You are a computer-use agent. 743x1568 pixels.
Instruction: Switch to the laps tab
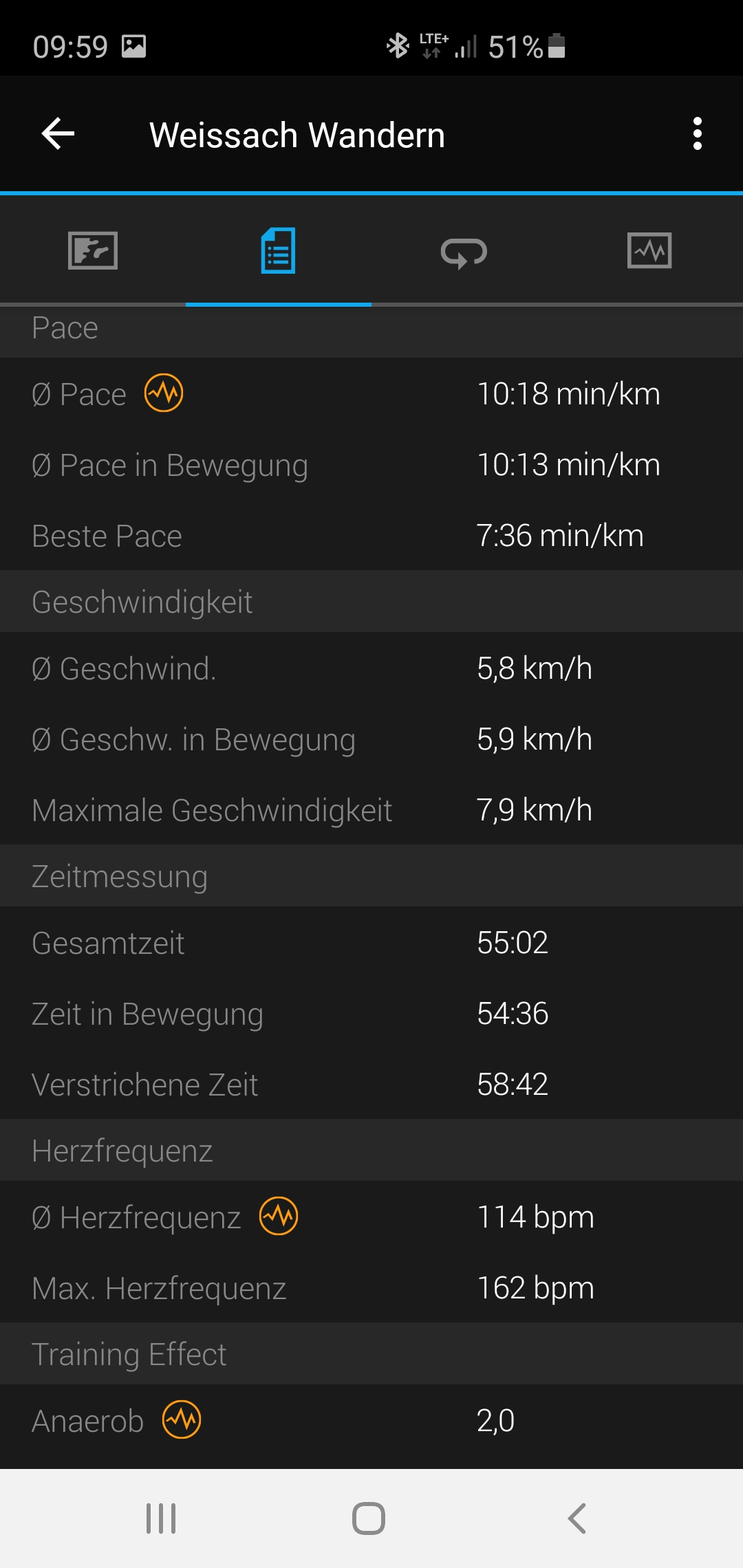[464, 252]
